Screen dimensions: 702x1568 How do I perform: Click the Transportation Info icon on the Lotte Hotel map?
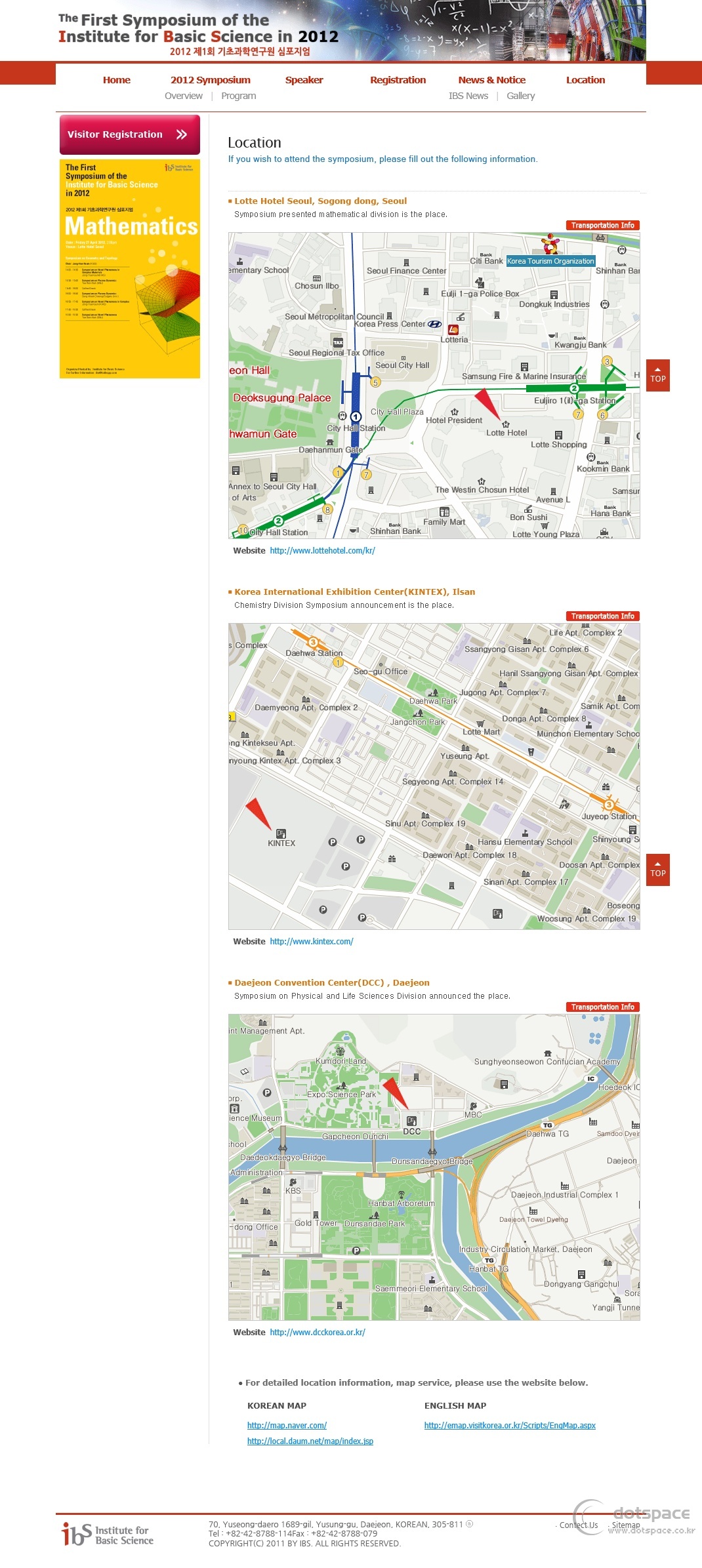603,225
